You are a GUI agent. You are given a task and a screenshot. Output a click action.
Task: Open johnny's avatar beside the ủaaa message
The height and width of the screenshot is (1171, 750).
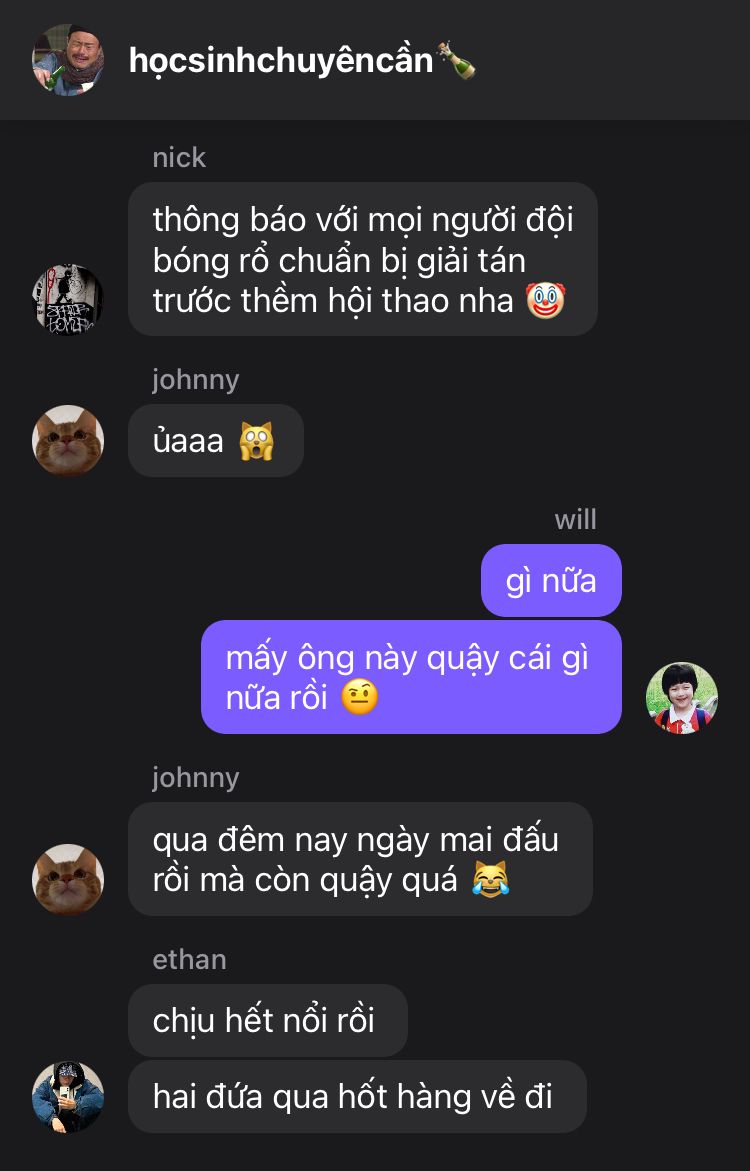68,440
